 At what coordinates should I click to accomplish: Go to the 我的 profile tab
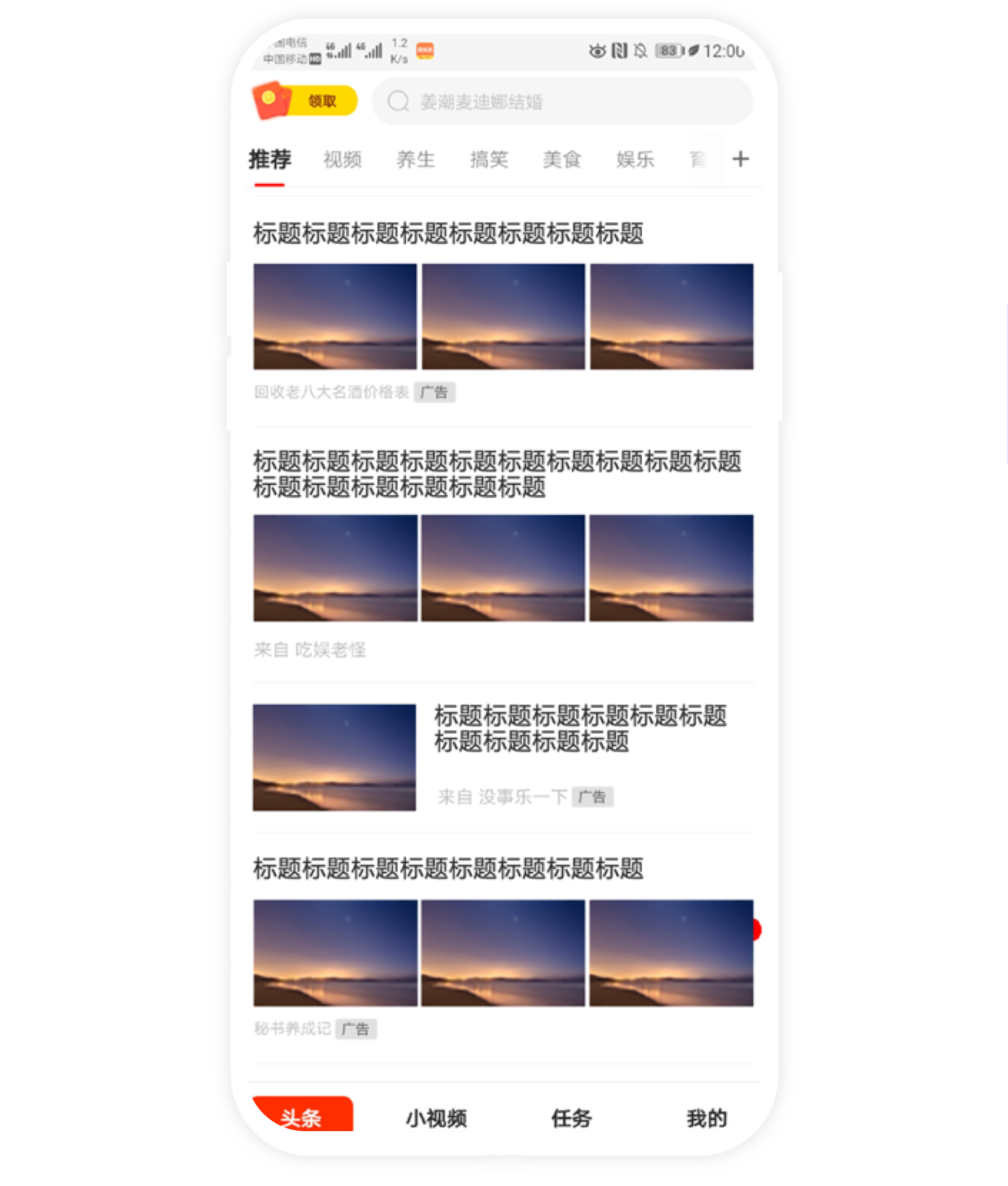(x=707, y=1118)
